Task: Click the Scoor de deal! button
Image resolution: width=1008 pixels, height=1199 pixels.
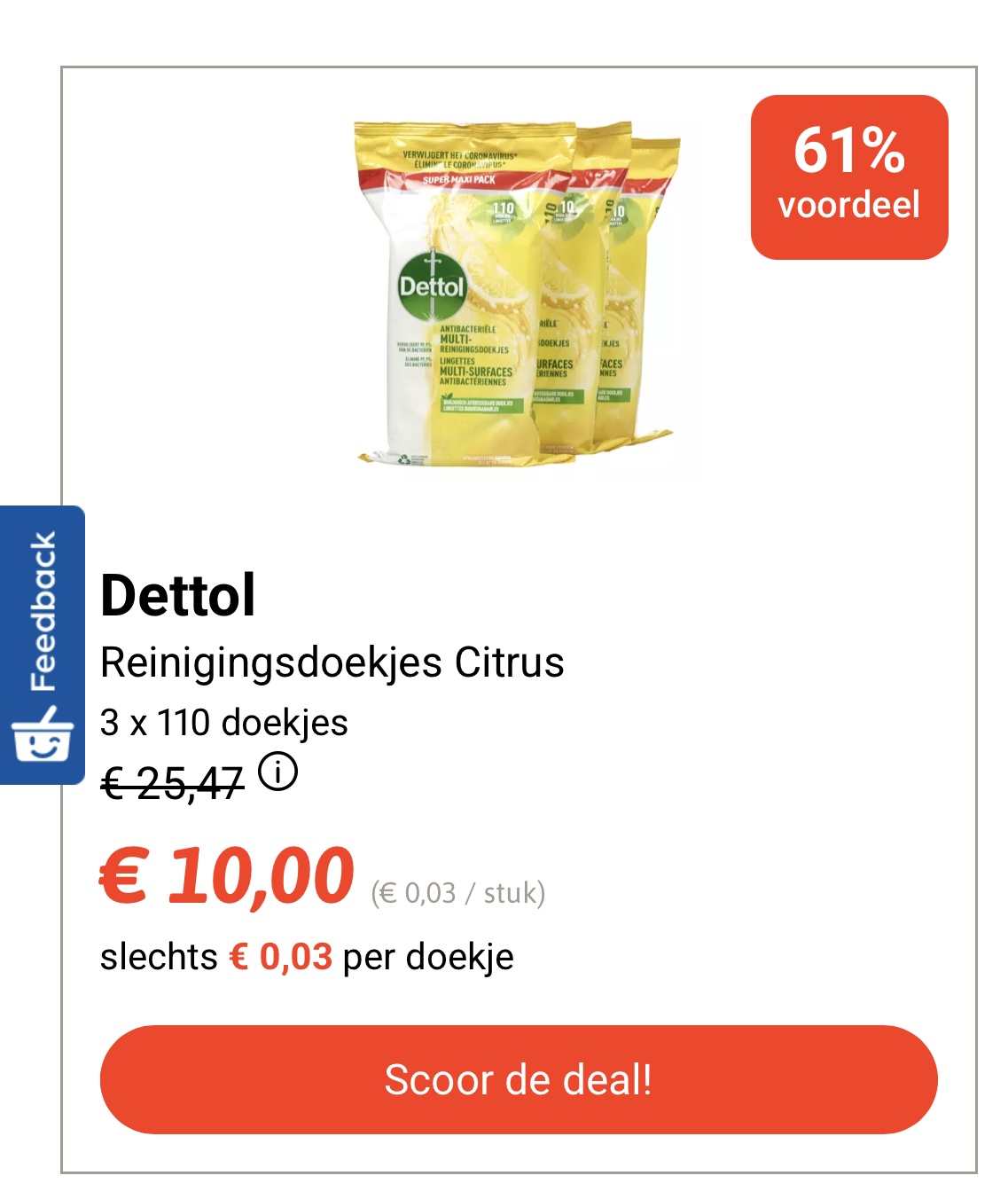Action: click(x=519, y=1080)
